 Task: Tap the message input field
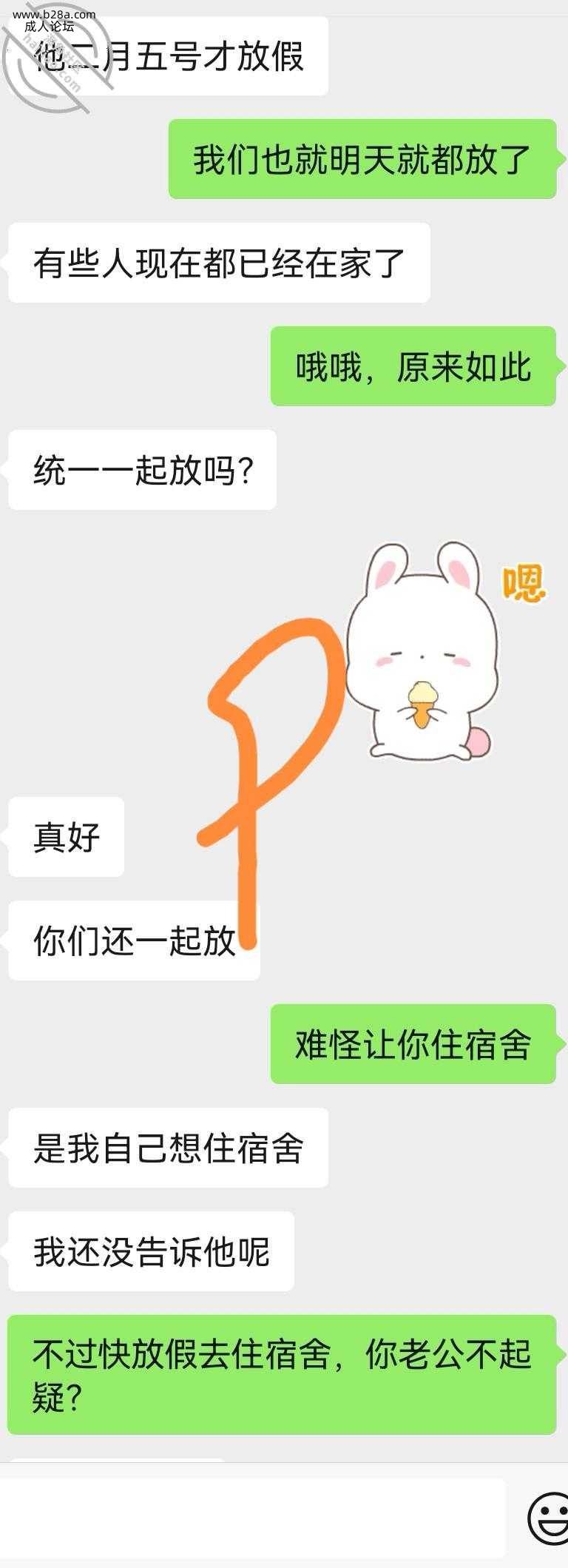(251, 1518)
